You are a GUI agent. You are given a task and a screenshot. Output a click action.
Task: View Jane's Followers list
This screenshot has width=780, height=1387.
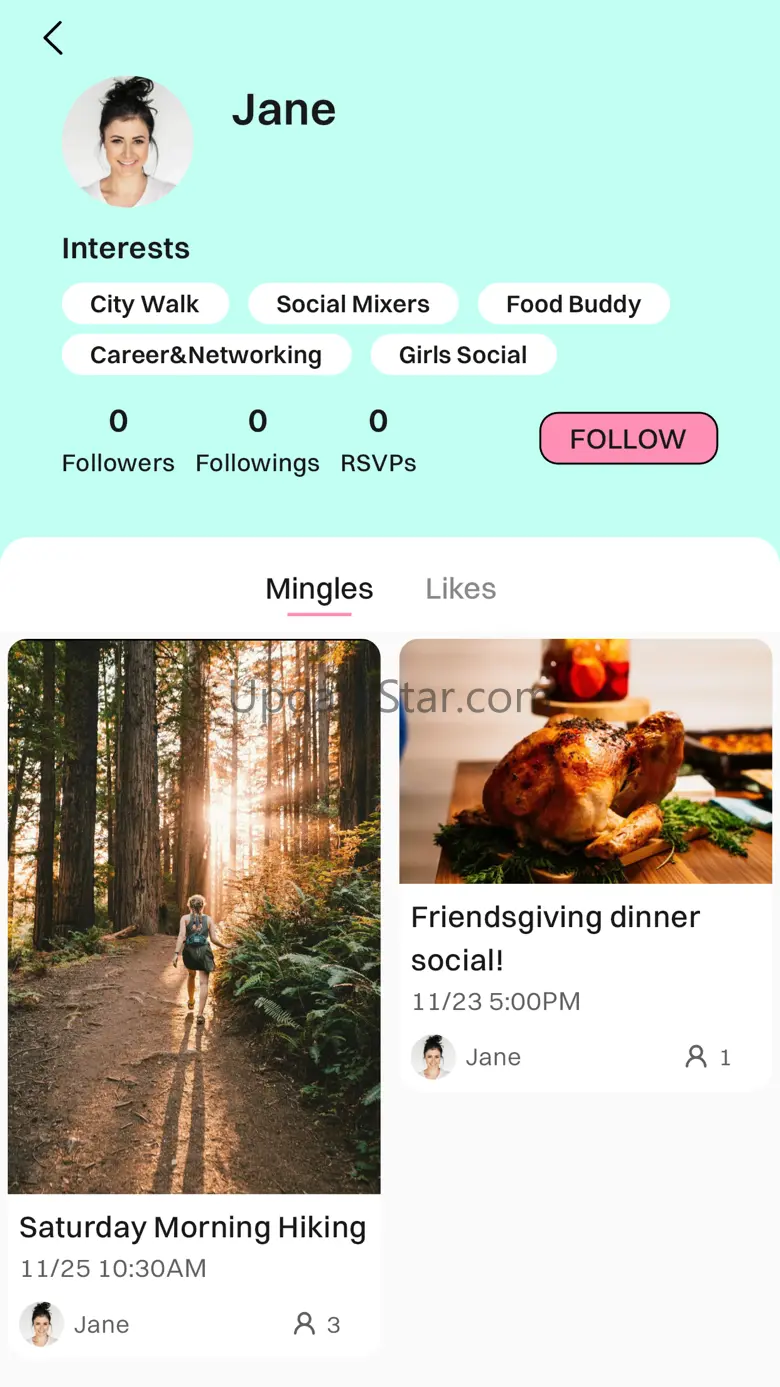tap(118, 441)
